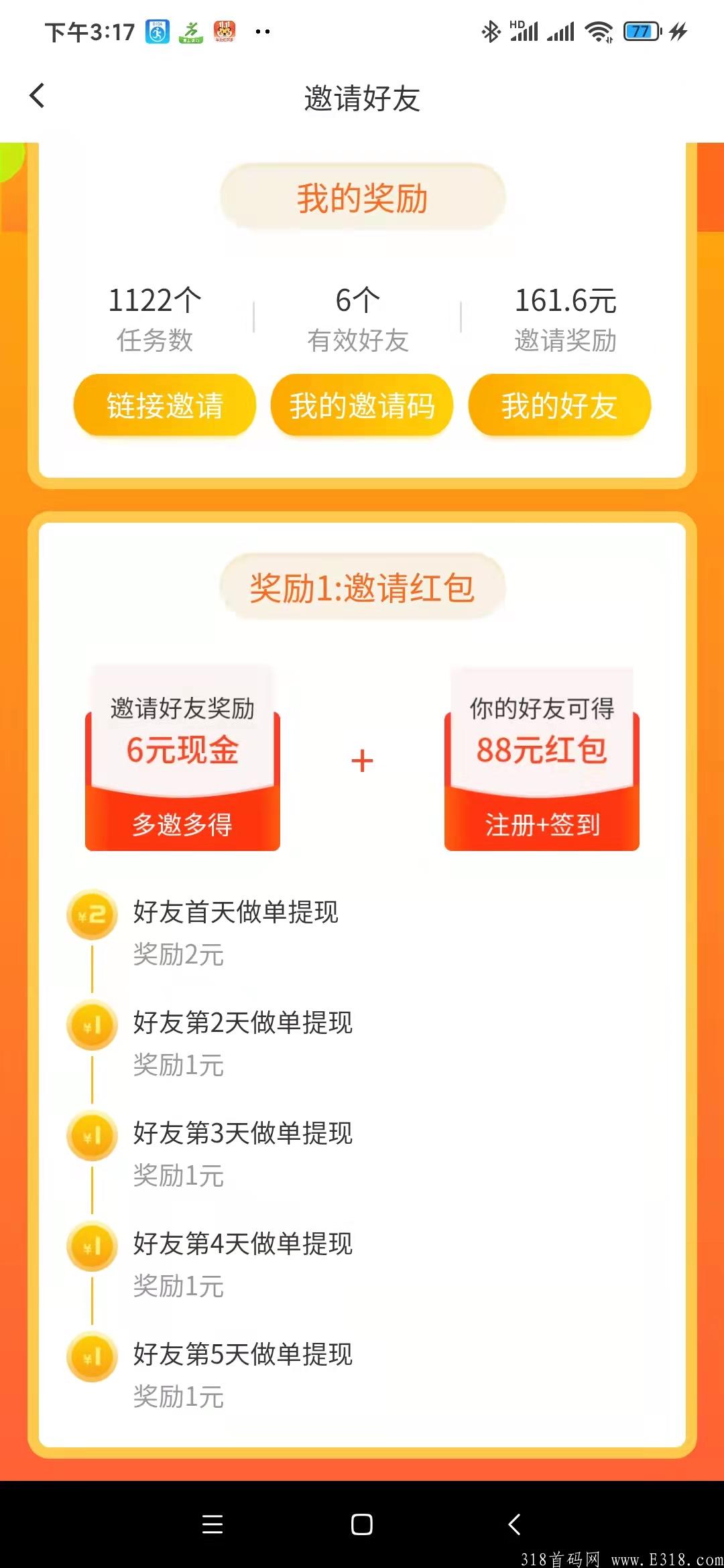The width and height of the screenshot is (724, 1568).
Task: Open 我的邀请码
Action: 362,405
